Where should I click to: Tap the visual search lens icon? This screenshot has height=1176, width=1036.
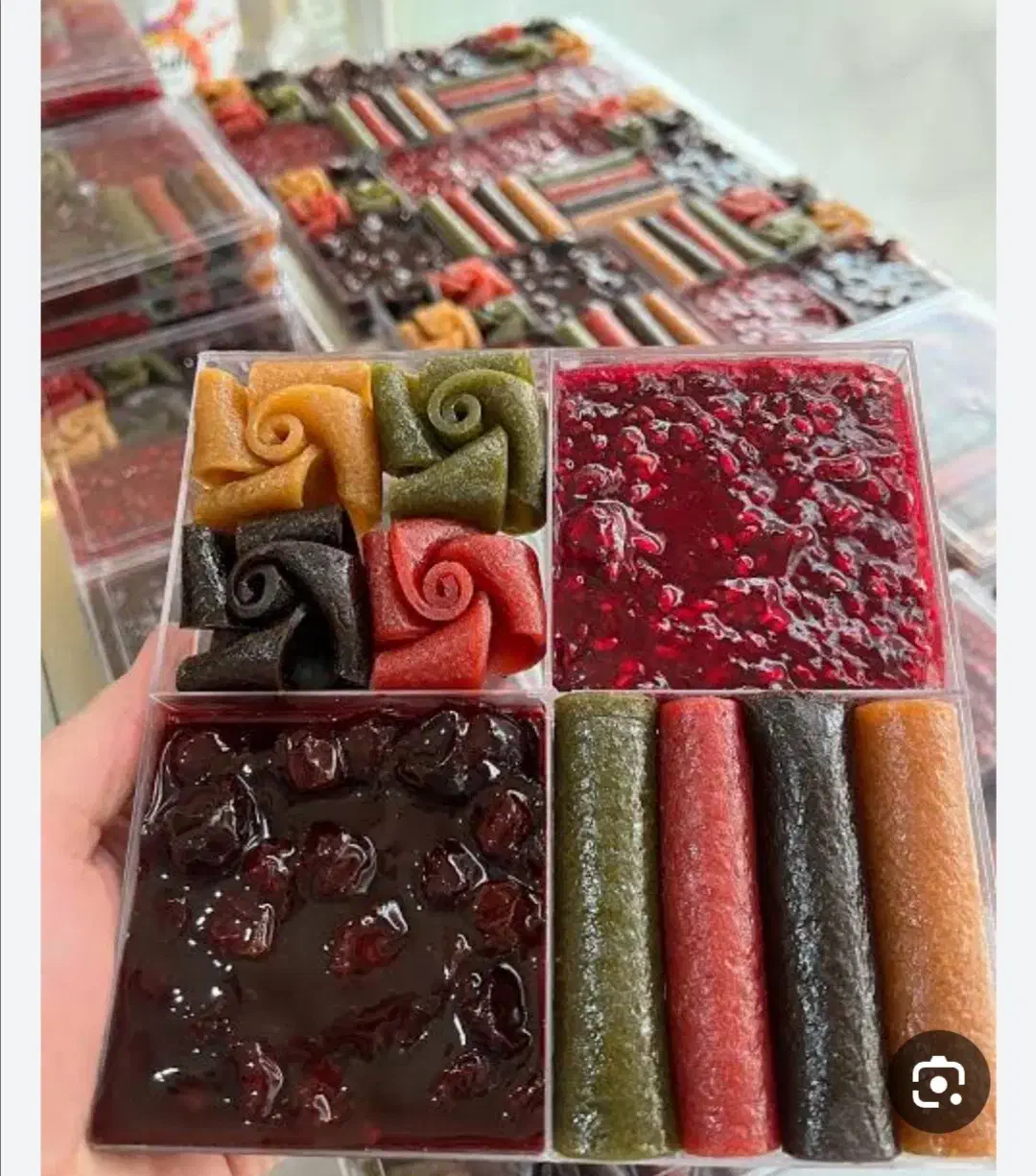coord(938,1083)
